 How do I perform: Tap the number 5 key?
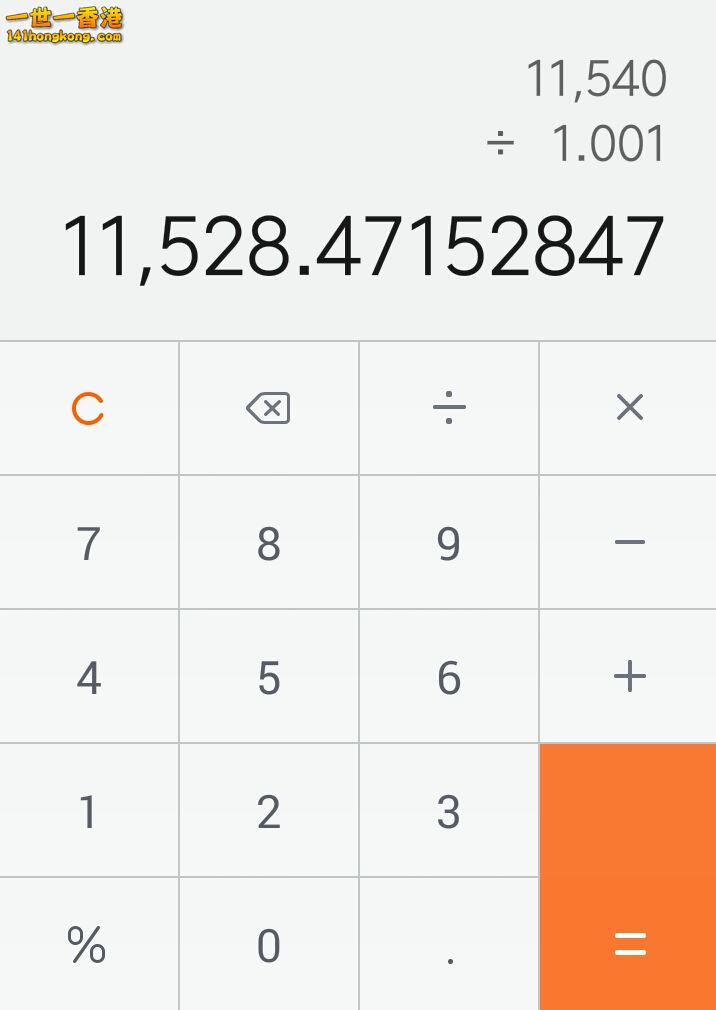[x=268, y=677]
